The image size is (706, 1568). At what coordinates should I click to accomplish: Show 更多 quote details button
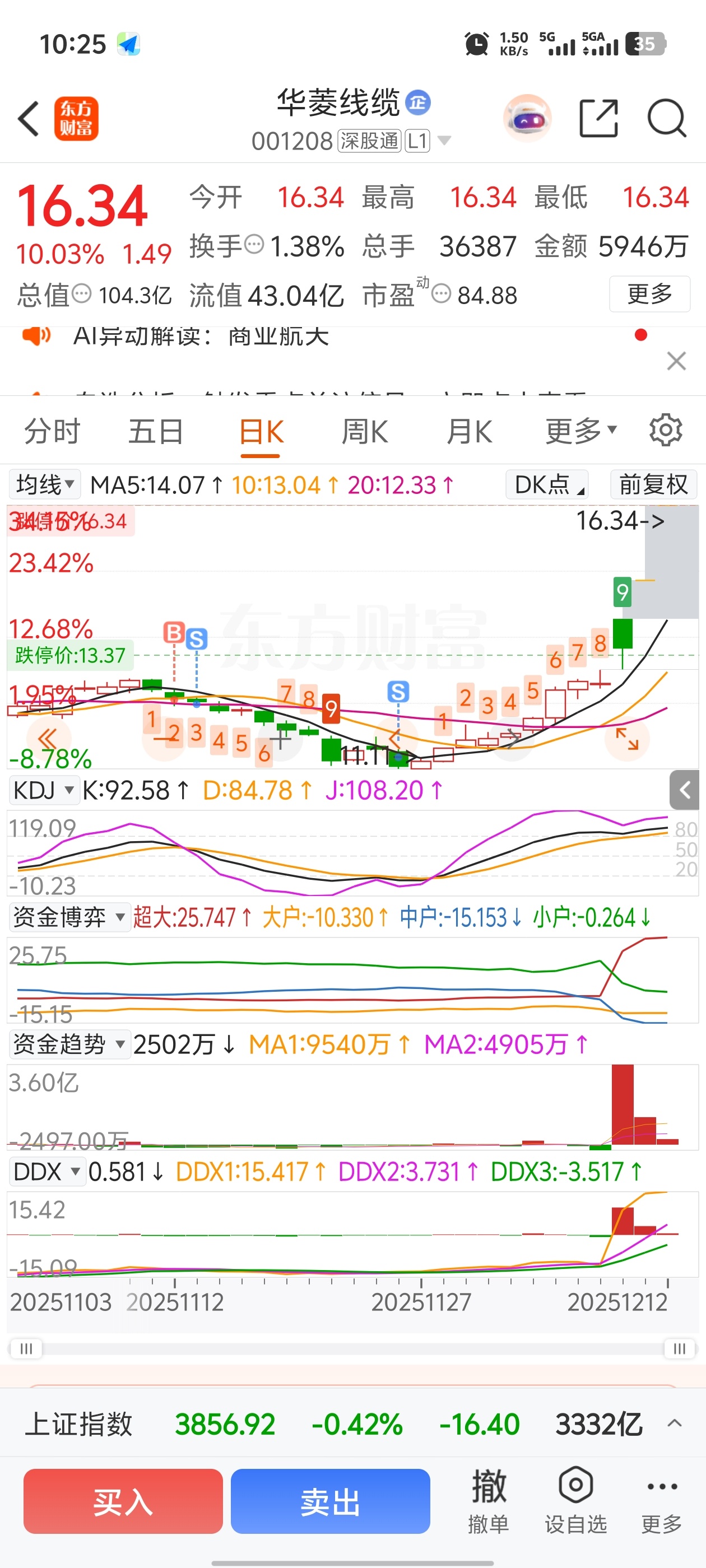coord(649,295)
